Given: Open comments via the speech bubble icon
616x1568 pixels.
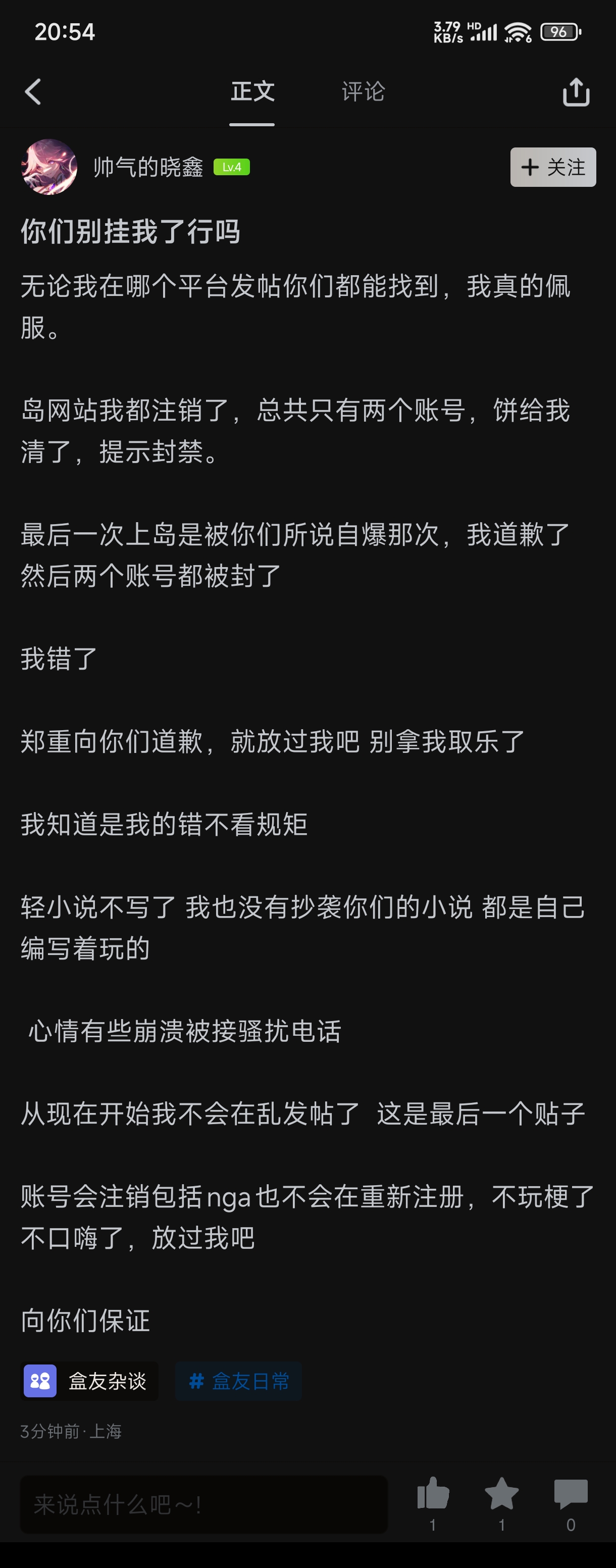Looking at the screenshot, I should point(571,1494).
